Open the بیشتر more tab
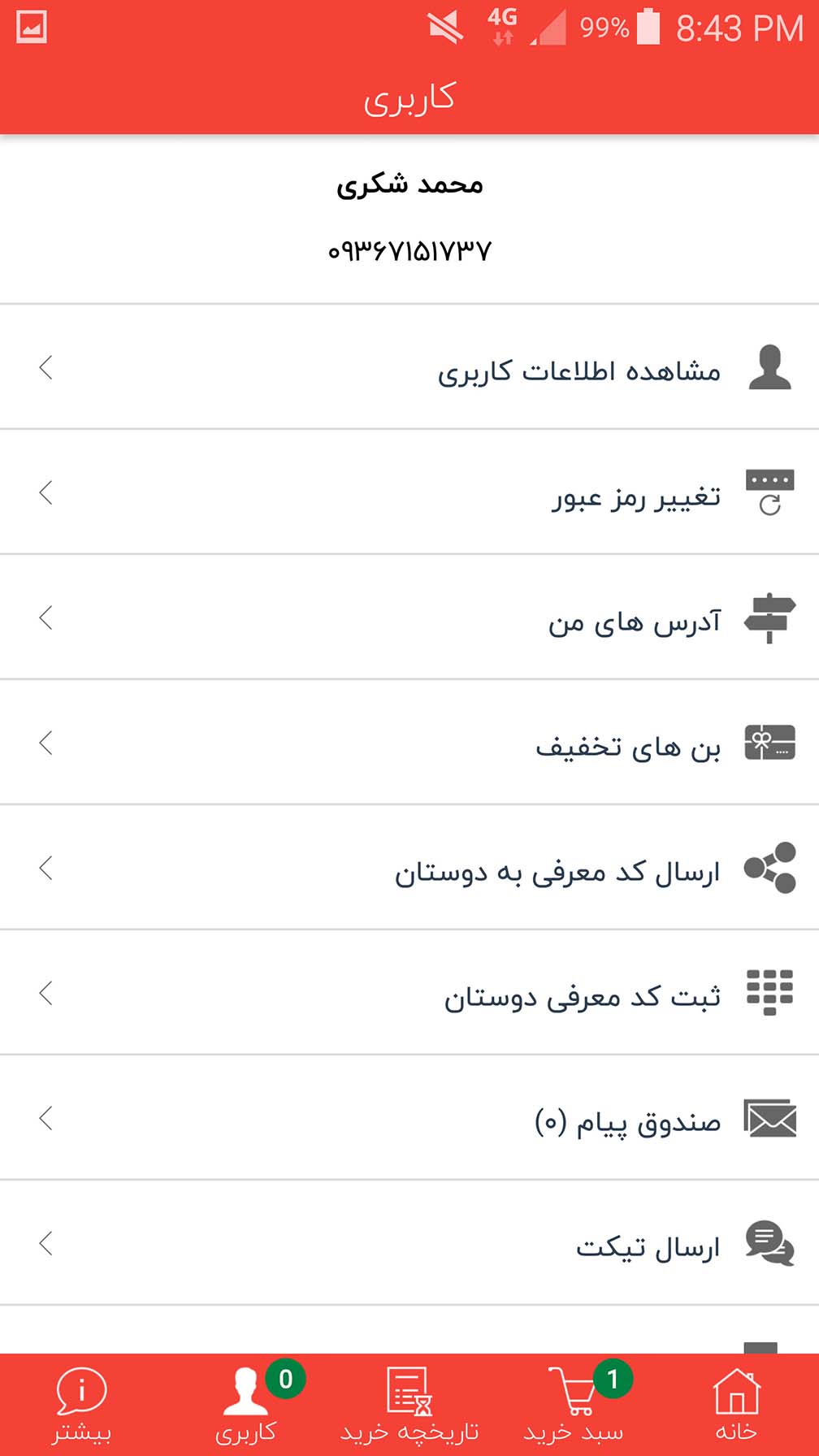This screenshot has height=1456, width=819. 82,1405
